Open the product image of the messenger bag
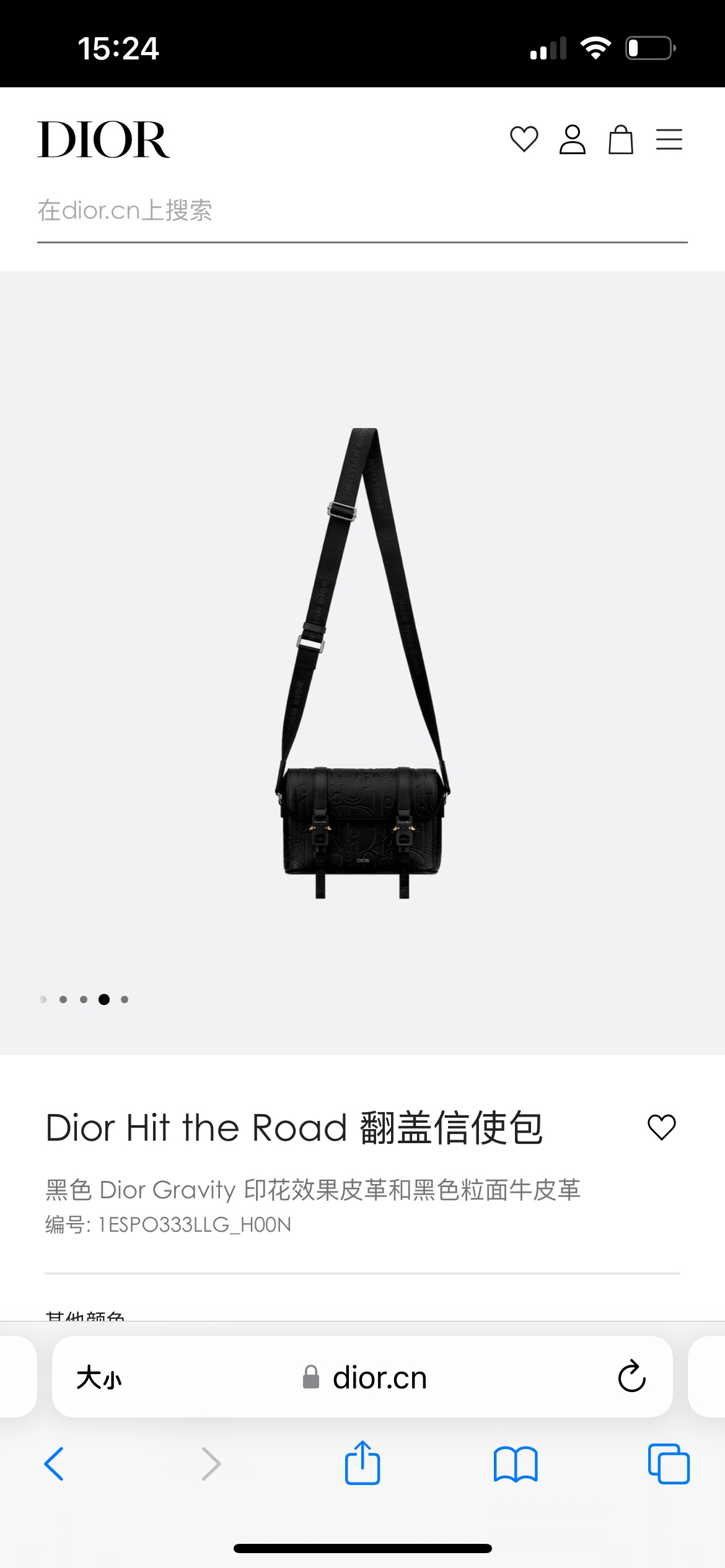 point(362,663)
